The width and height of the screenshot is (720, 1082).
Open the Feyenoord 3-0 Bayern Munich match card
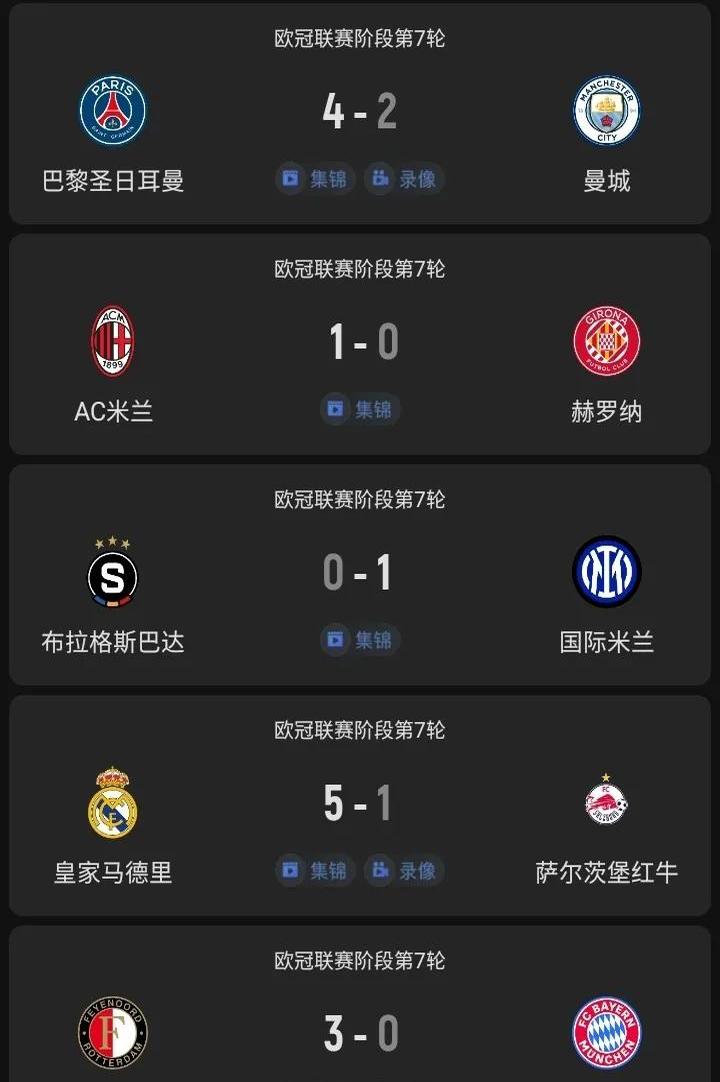click(360, 1033)
